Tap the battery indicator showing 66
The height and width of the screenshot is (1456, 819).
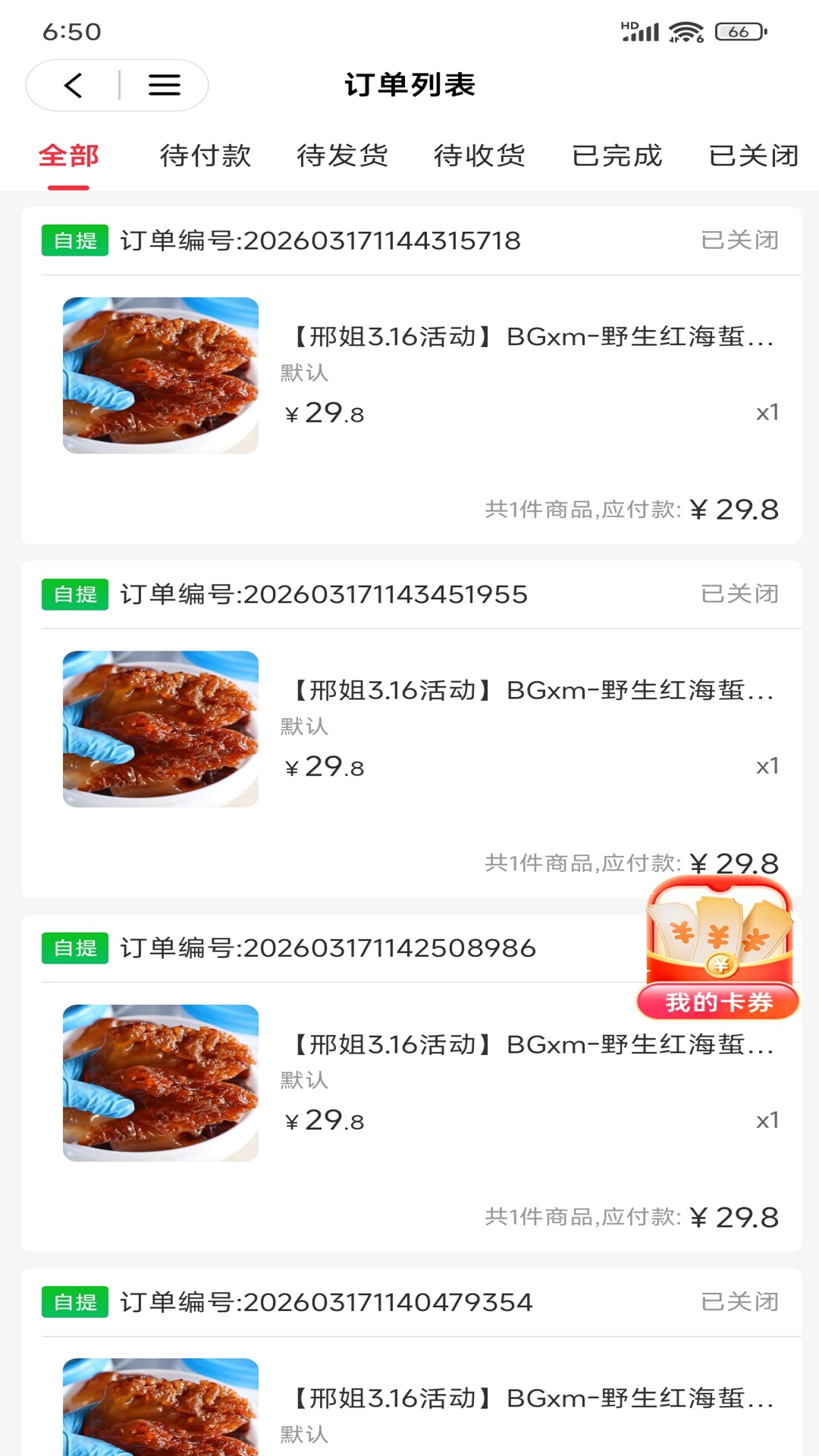pos(736,31)
